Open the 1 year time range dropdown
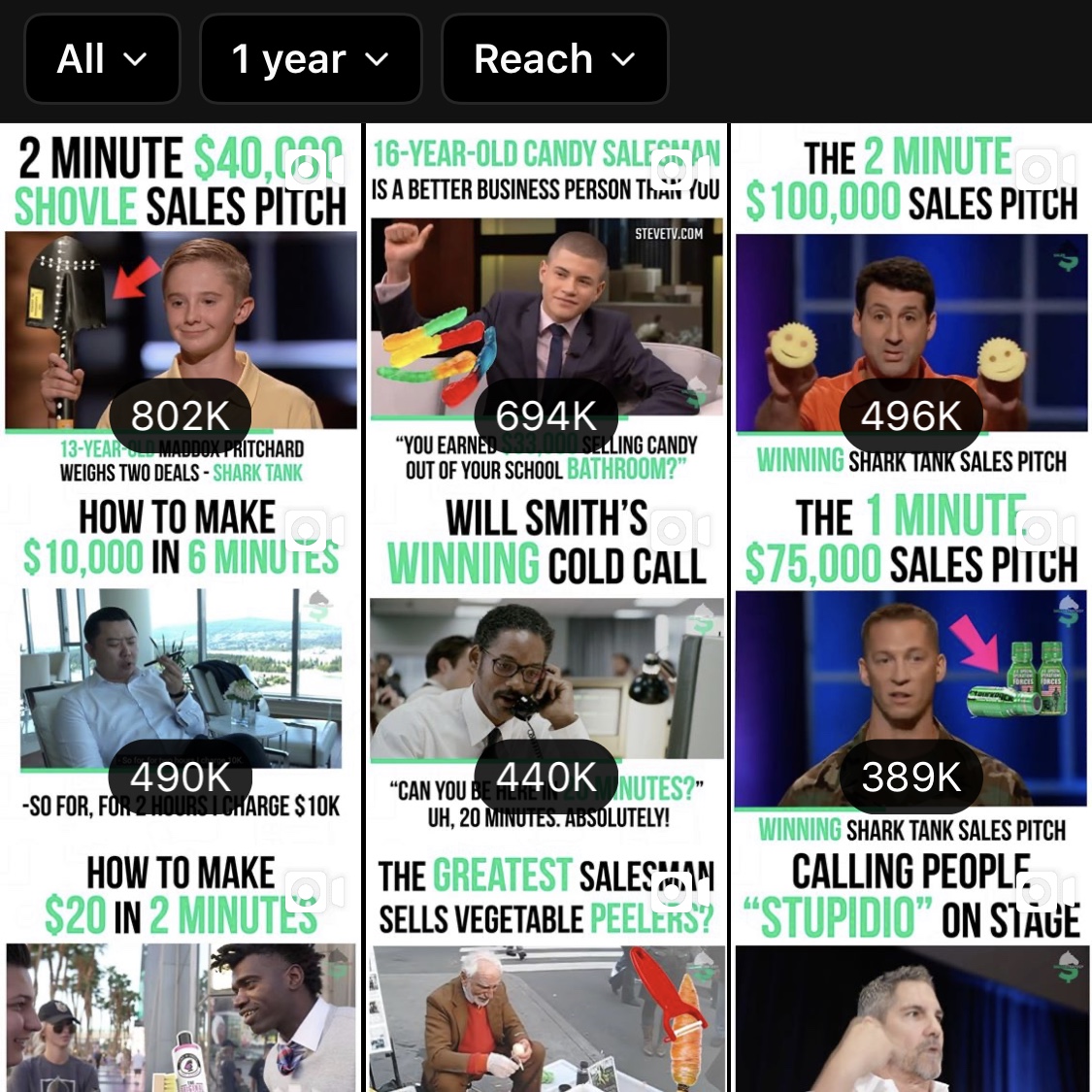Viewport: 1092px width, 1092px height. pyautogui.click(x=310, y=59)
